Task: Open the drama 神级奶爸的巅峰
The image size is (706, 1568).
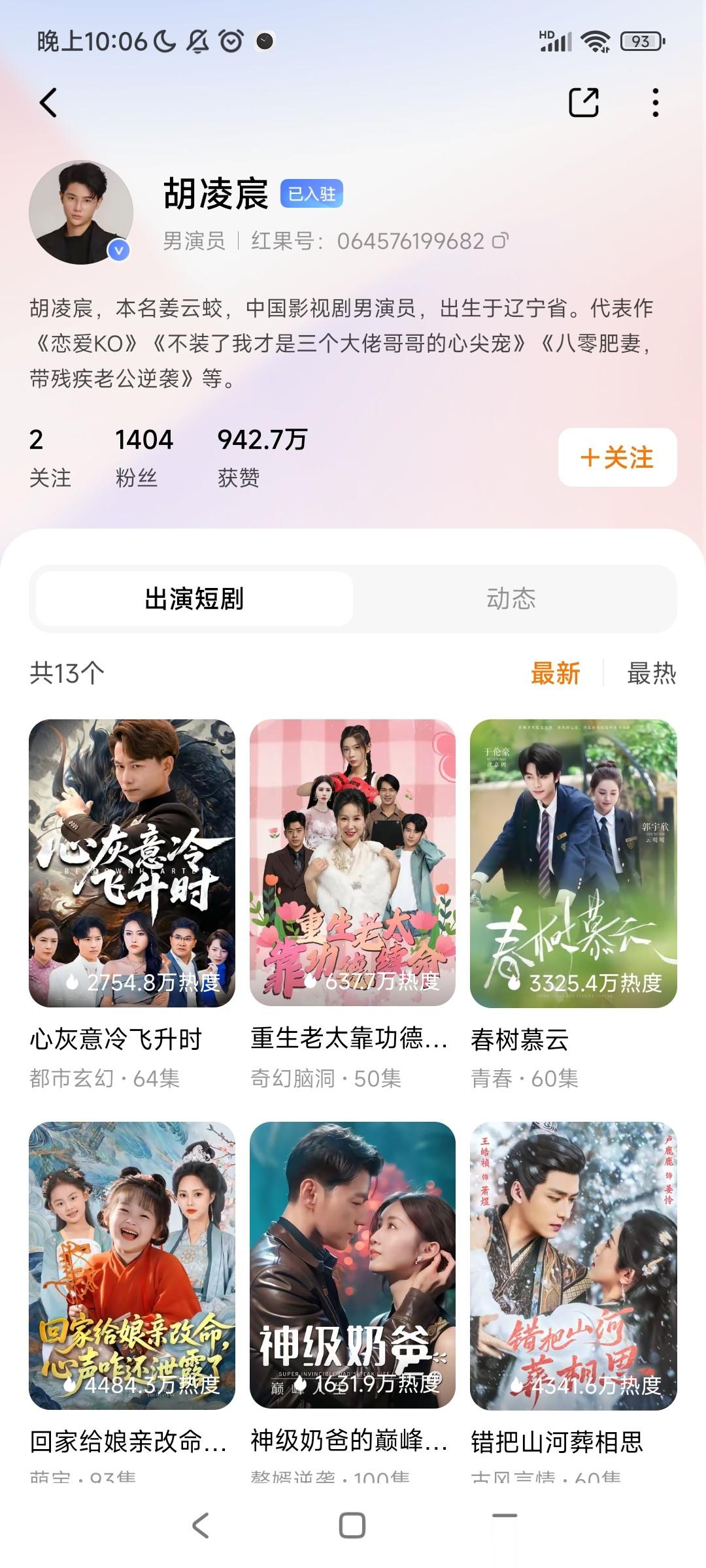Action: coord(352,1265)
